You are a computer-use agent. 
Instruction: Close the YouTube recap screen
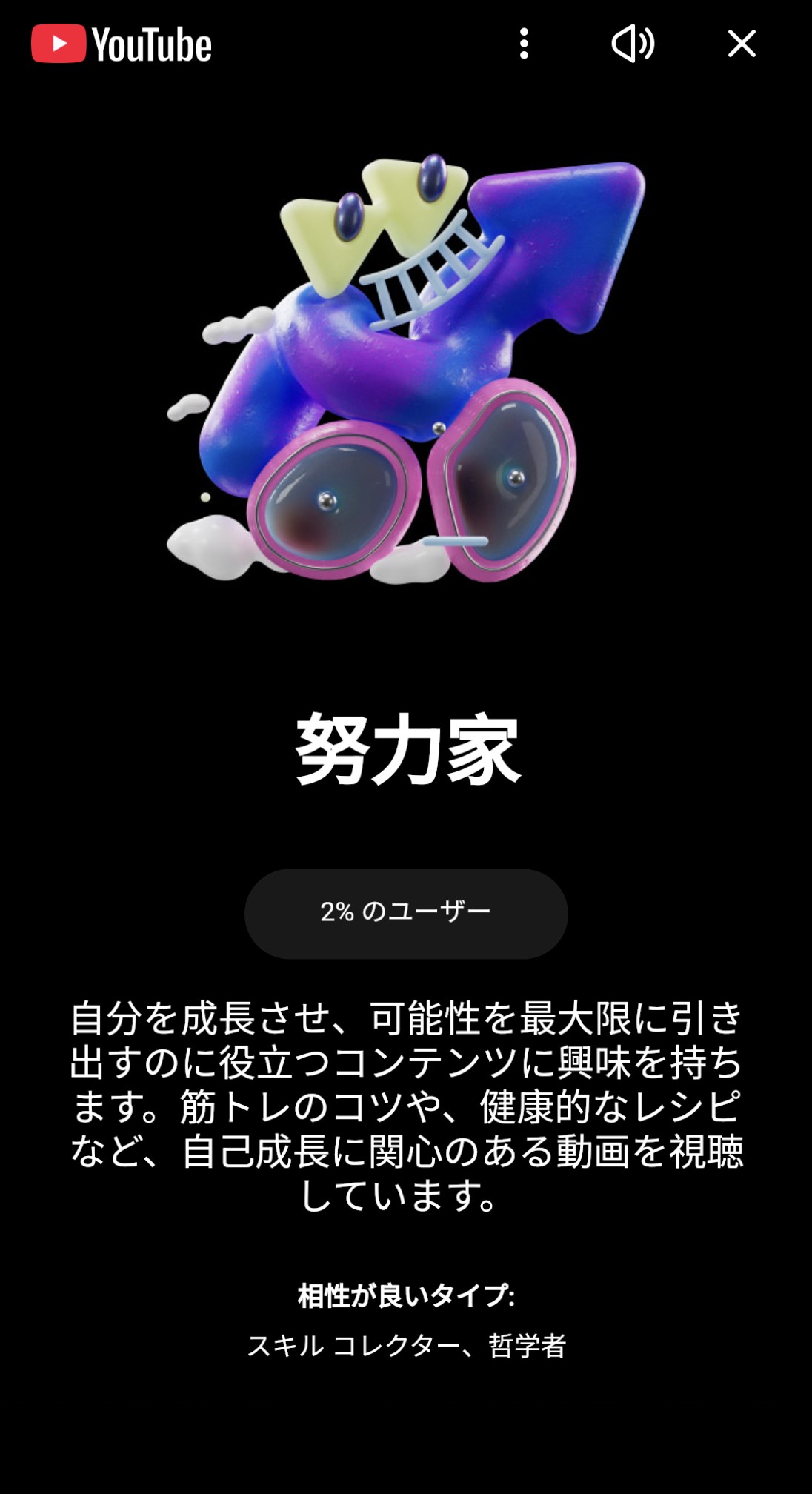point(742,44)
